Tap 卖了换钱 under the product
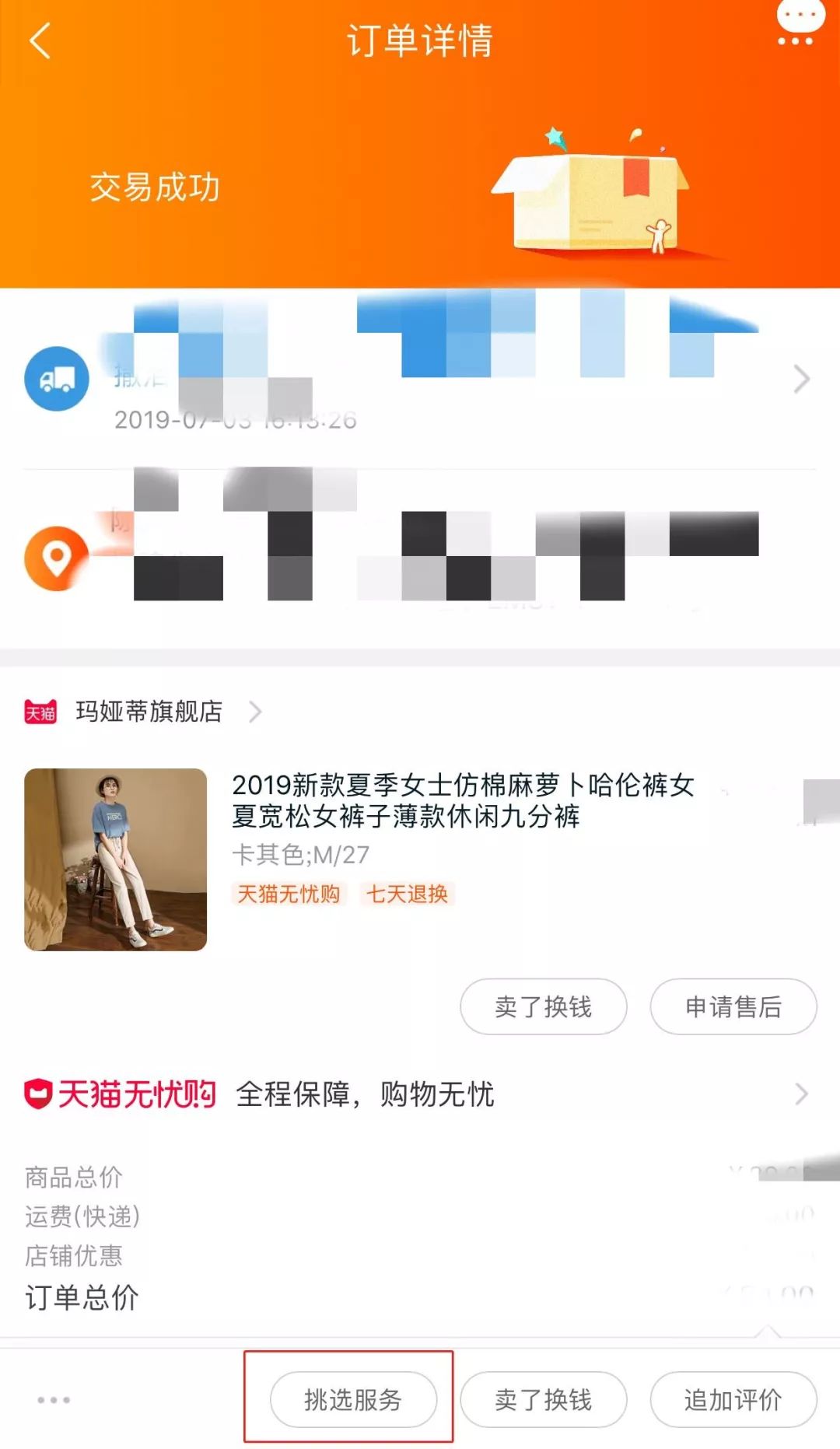This screenshot has width=840, height=1449. click(543, 1007)
